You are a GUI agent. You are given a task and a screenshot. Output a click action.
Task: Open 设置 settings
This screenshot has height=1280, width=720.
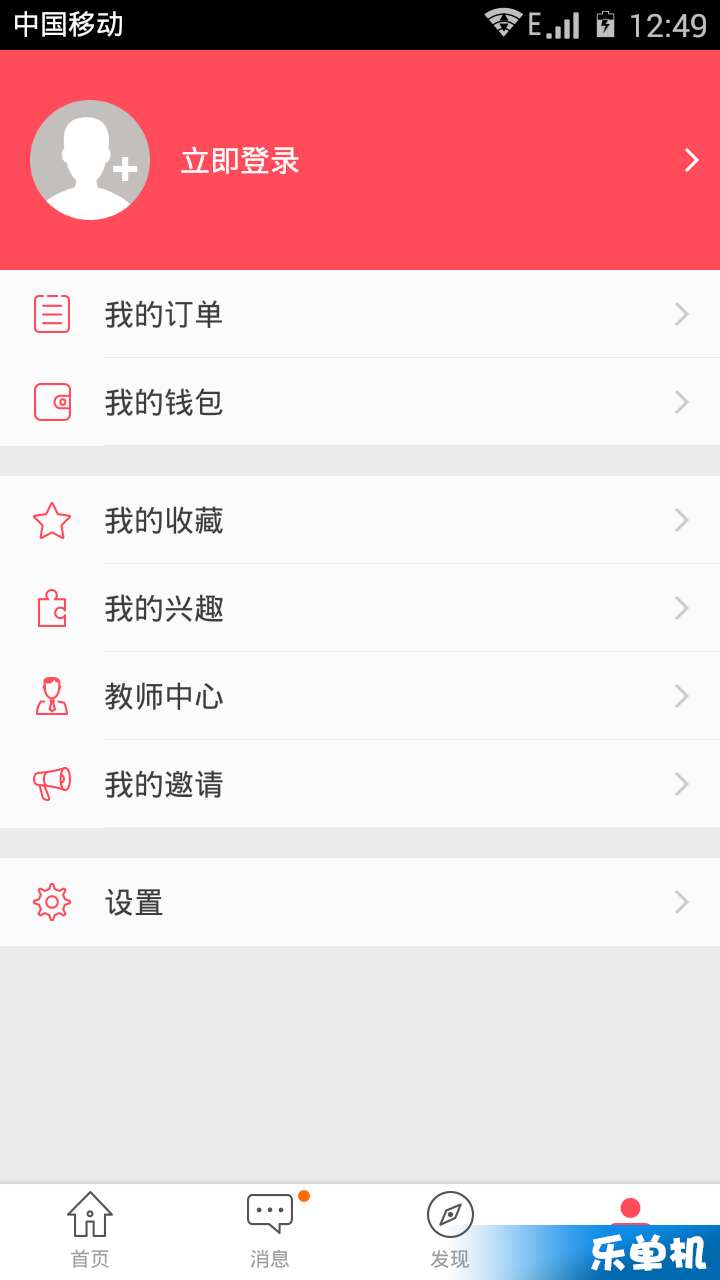[360, 902]
